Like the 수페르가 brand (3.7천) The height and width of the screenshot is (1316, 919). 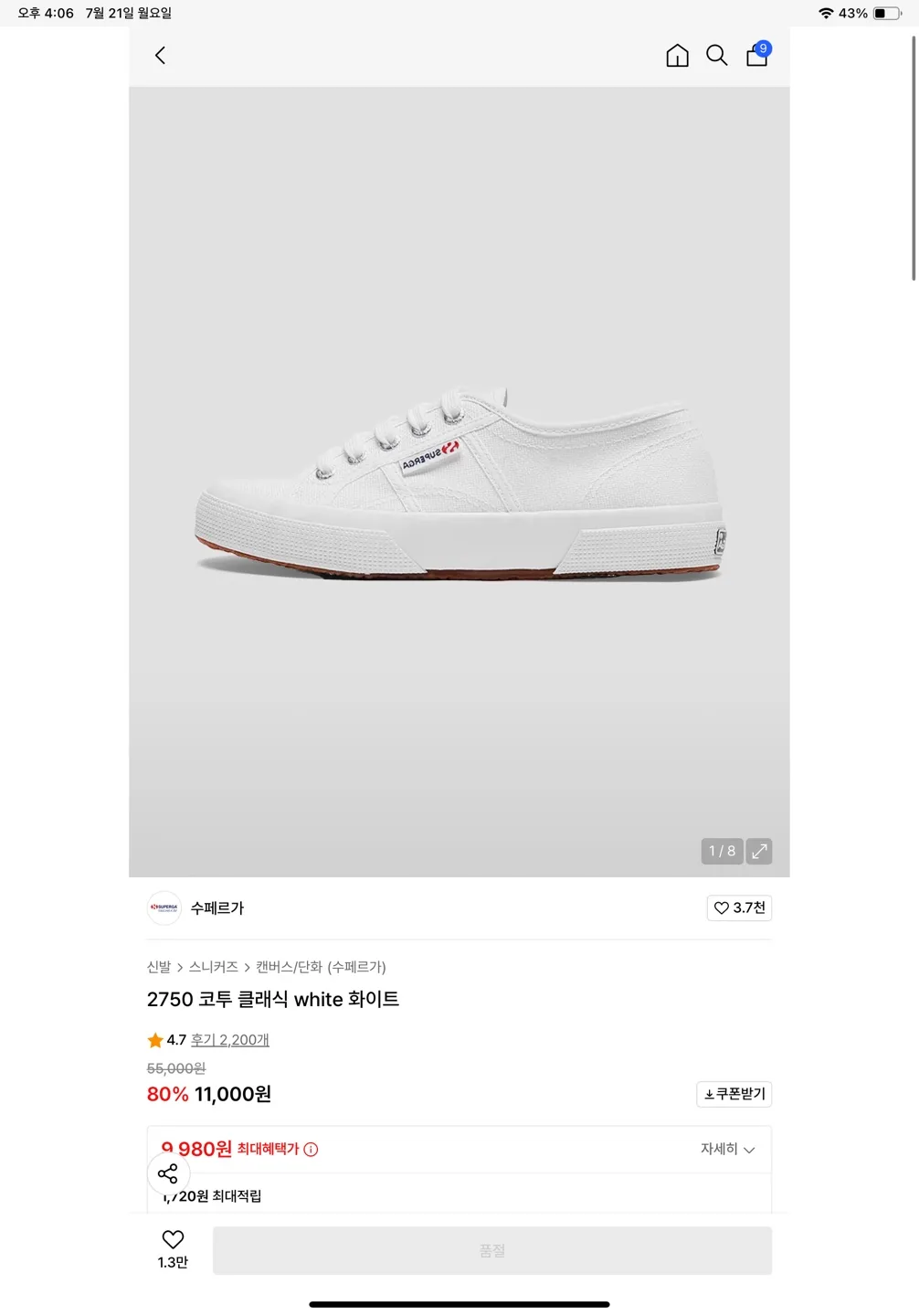739,907
